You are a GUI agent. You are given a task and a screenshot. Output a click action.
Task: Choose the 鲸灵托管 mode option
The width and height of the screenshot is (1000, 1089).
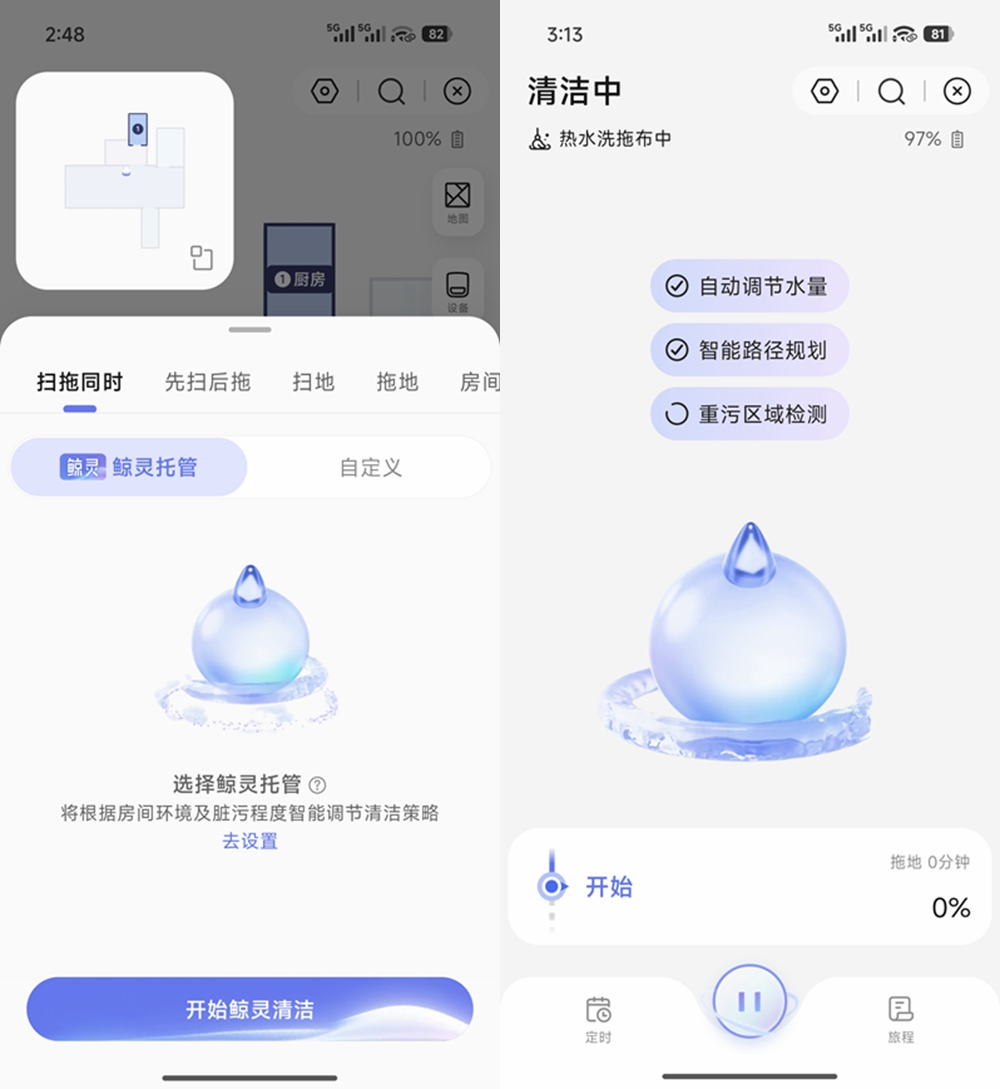pos(129,467)
